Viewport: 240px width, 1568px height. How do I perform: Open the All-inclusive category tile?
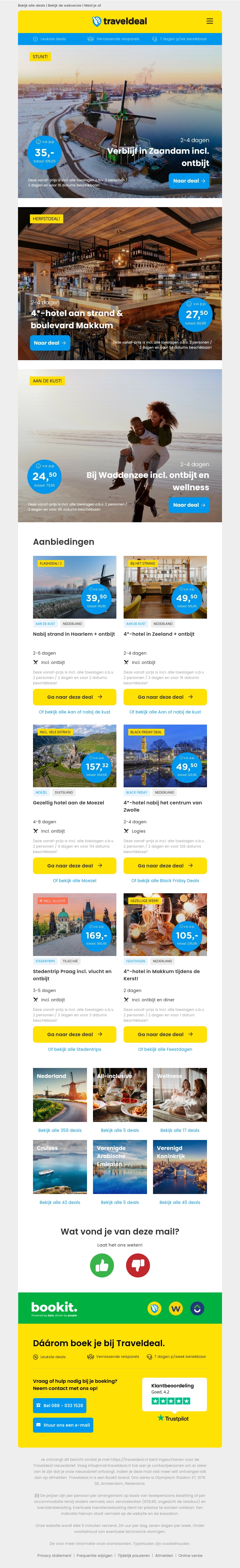point(120,1095)
